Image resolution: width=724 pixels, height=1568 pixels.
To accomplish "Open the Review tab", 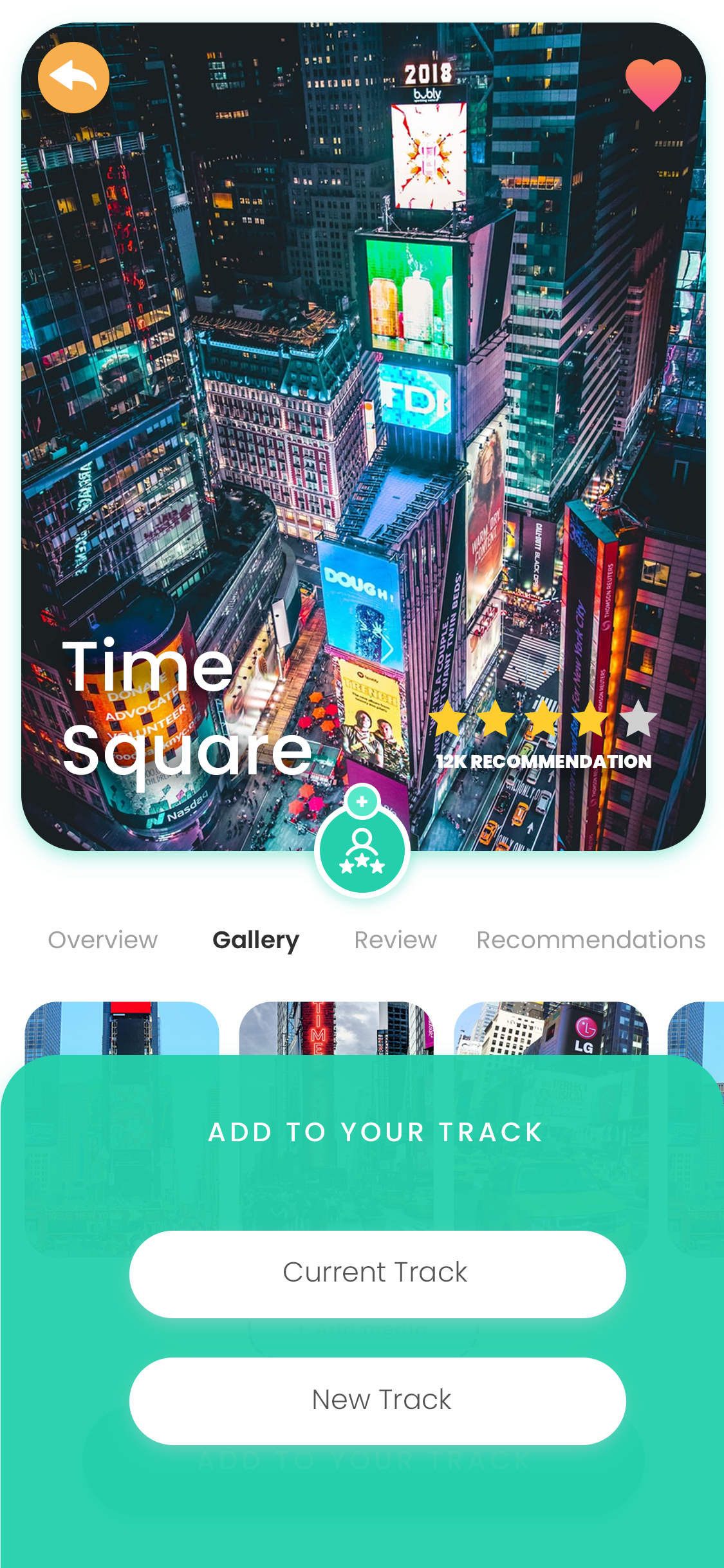I will (x=395, y=940).
